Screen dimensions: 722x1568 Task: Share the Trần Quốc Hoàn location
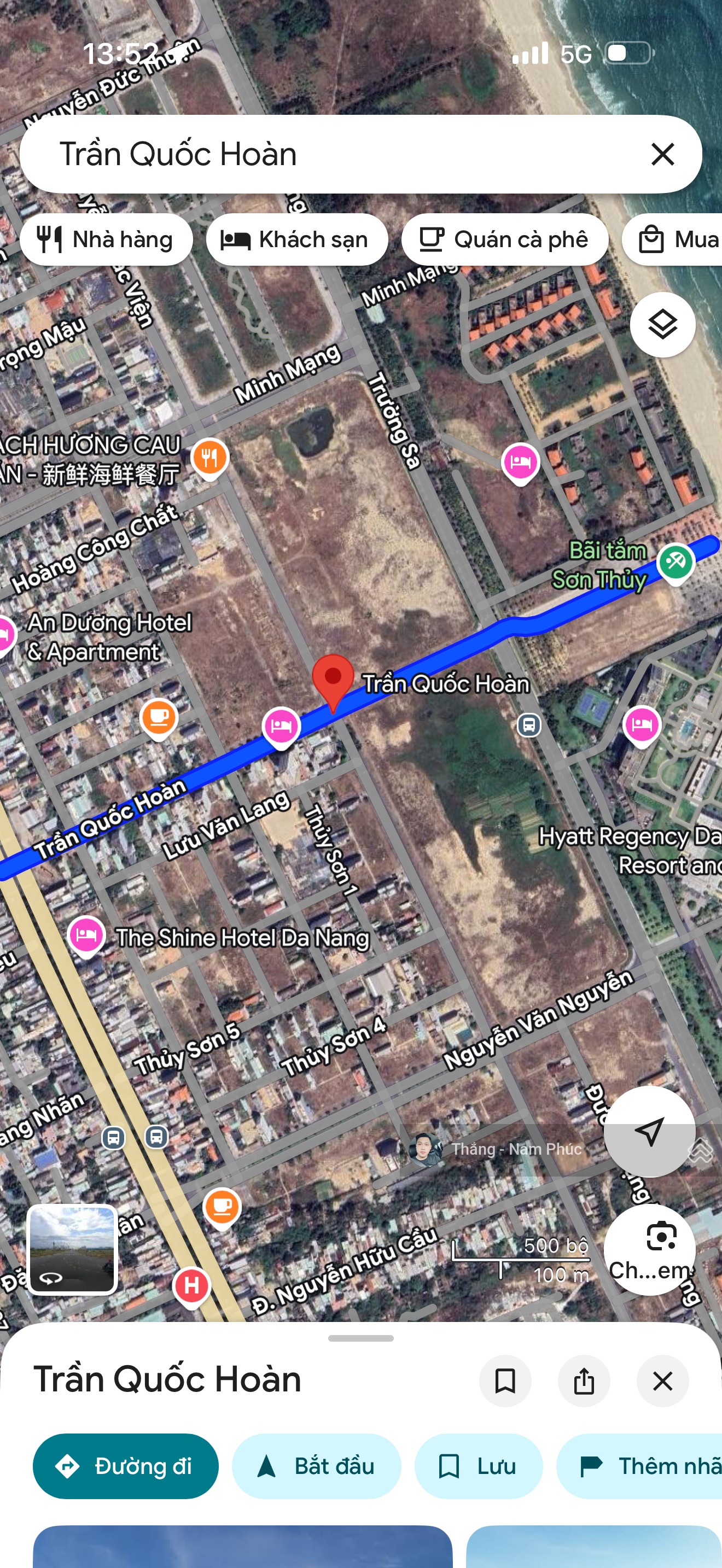pyautogui.click(x=583, y=1380)
